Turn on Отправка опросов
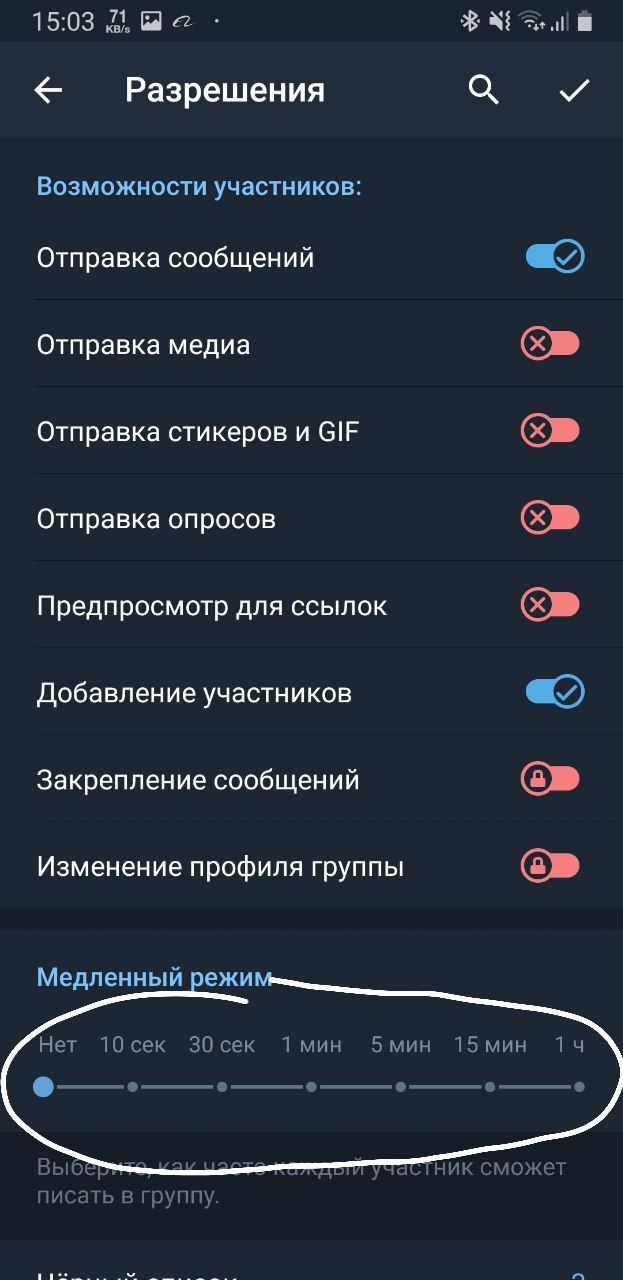623x1280 pixels. (x=550, y=519)
